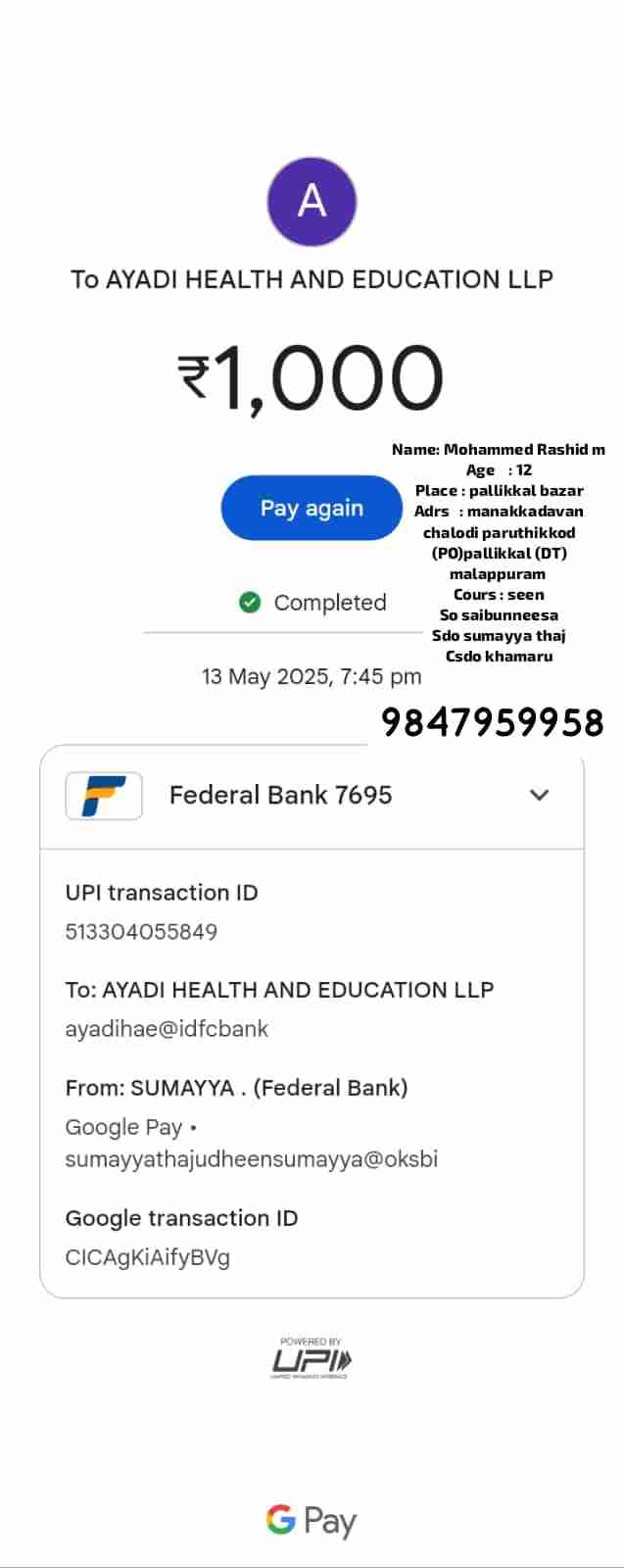Tap the Pay again button
Image resolution: width=624 pixels, height=1568 pixels.
[x=312, y=508]
